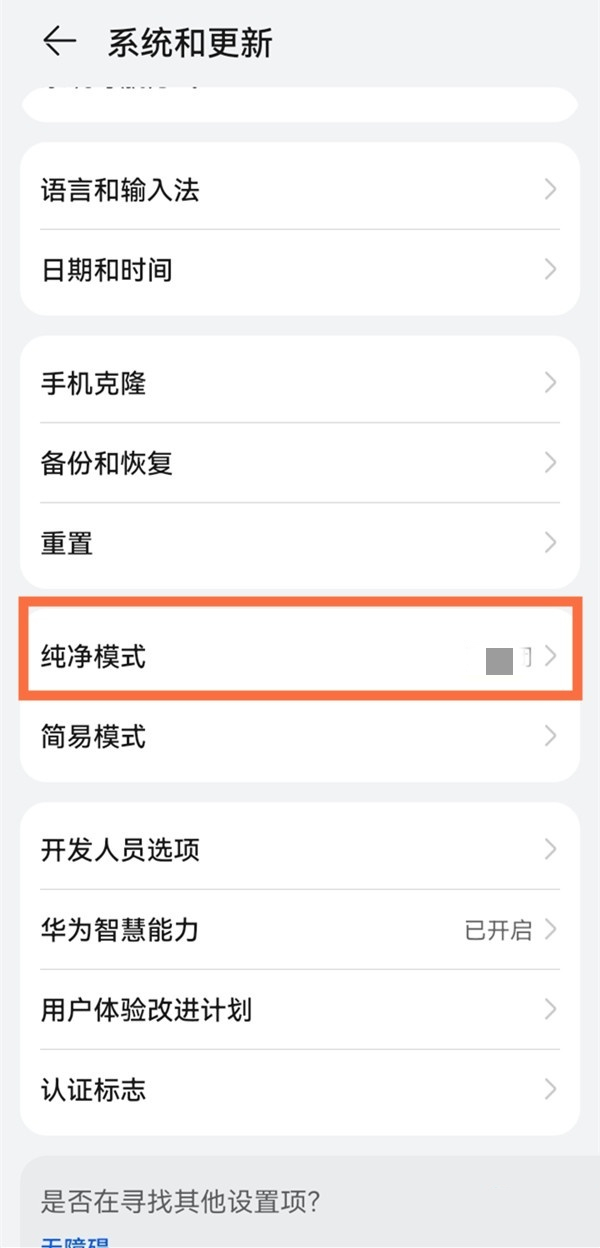Open 日期和时间 settings

[x=299, y=270]
